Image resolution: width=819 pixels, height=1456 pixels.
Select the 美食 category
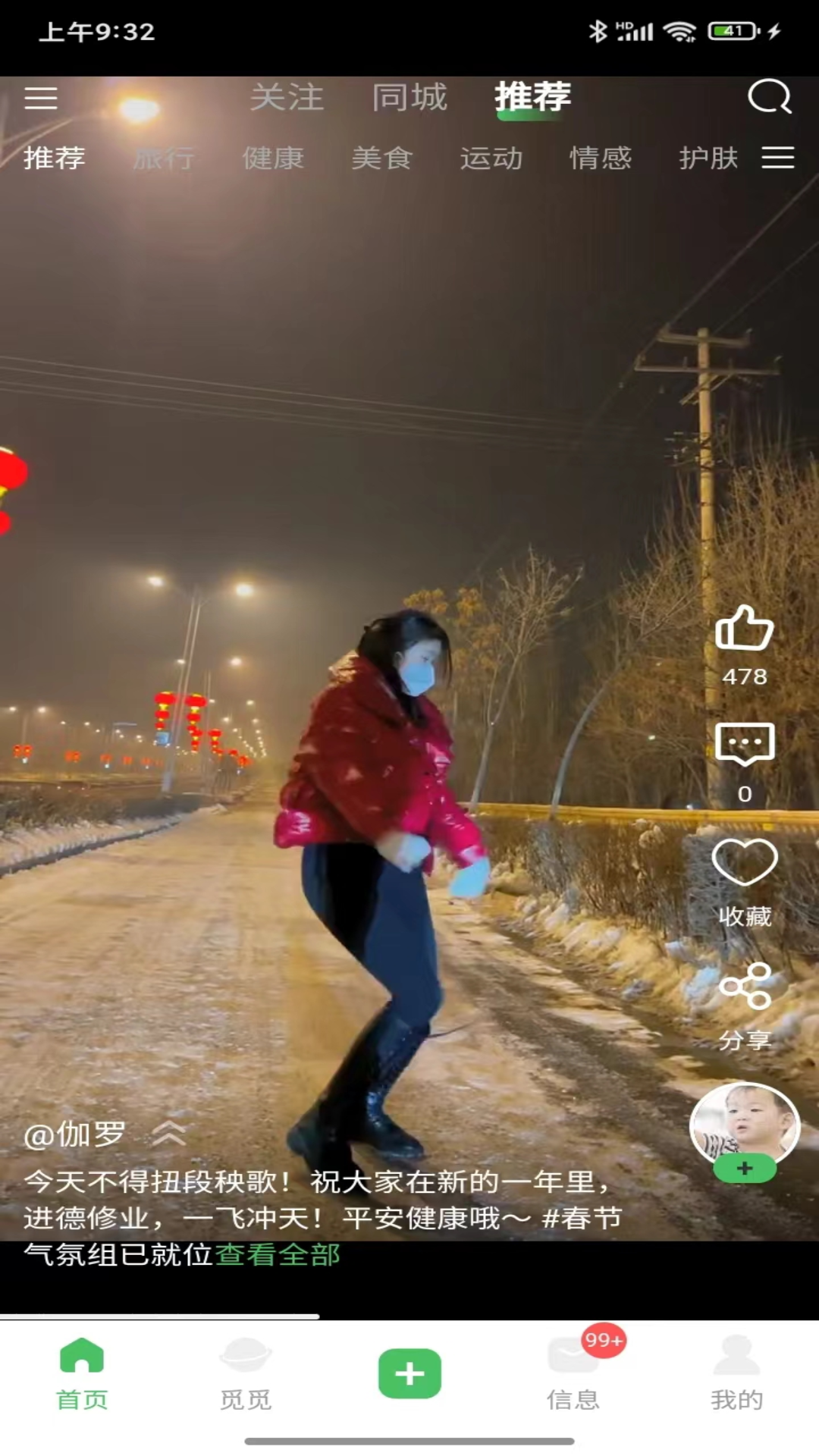coord(382,158)
